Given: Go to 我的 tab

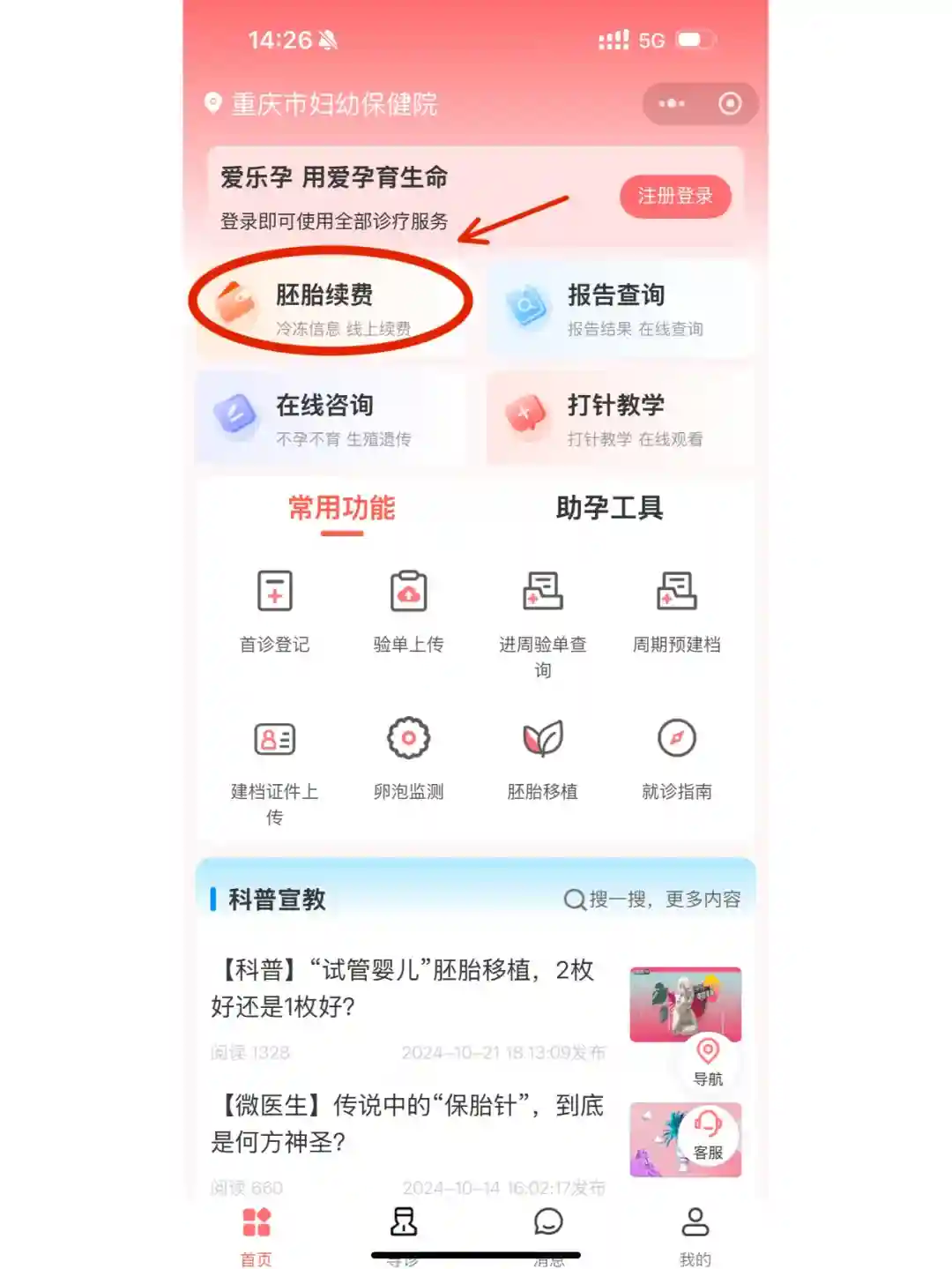Looking at the screenshot, I should click(x=695, y=1234).
